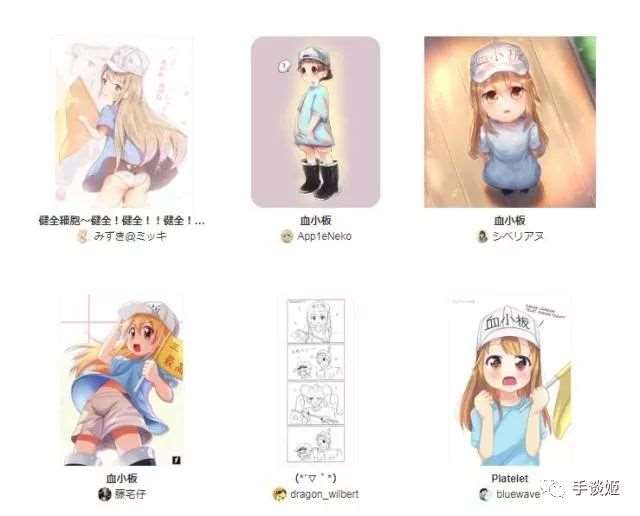Tap the artist name dragon_wilbert

pos(323,494)
